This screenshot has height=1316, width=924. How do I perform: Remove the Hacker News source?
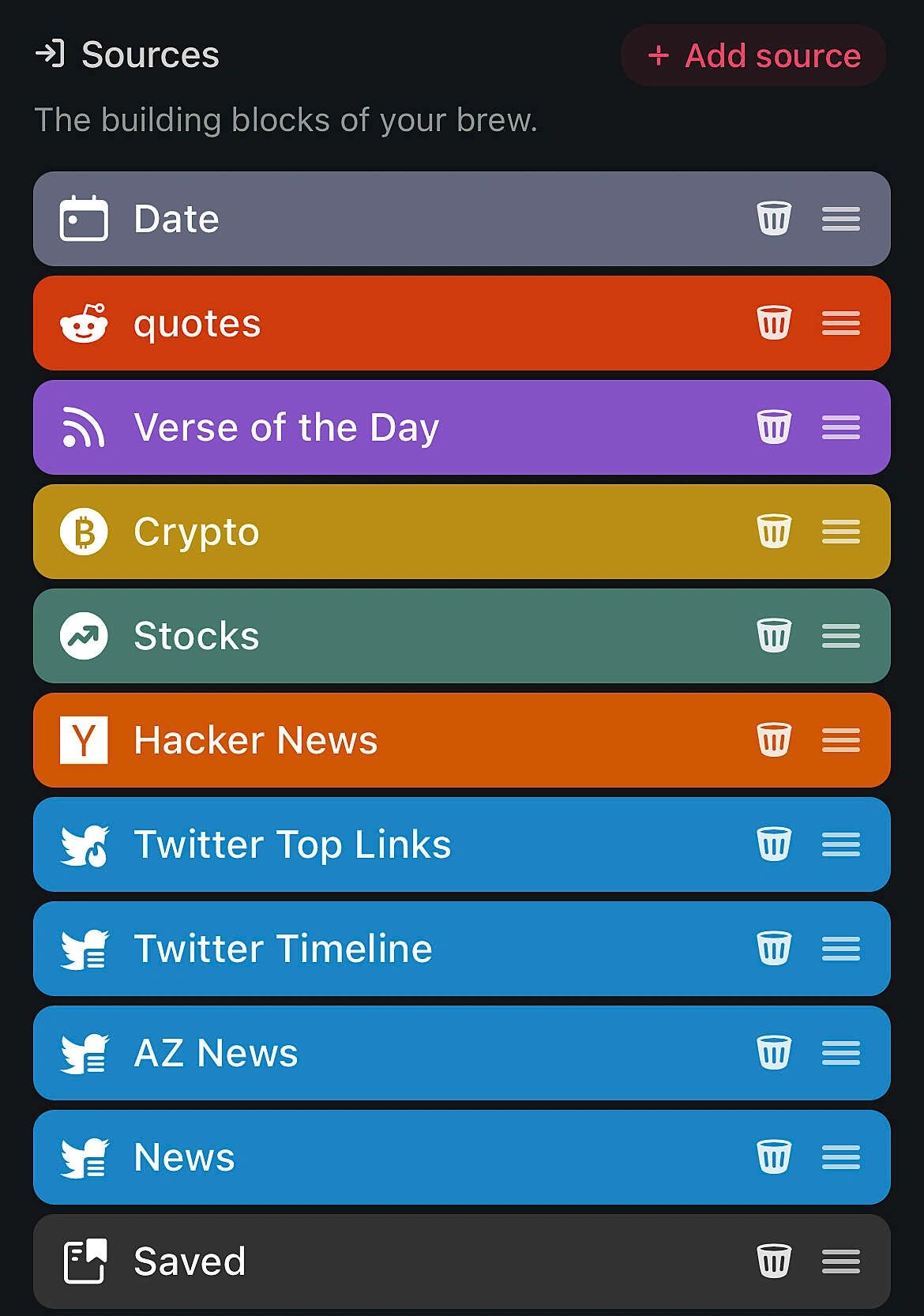(x=774, y=740)
